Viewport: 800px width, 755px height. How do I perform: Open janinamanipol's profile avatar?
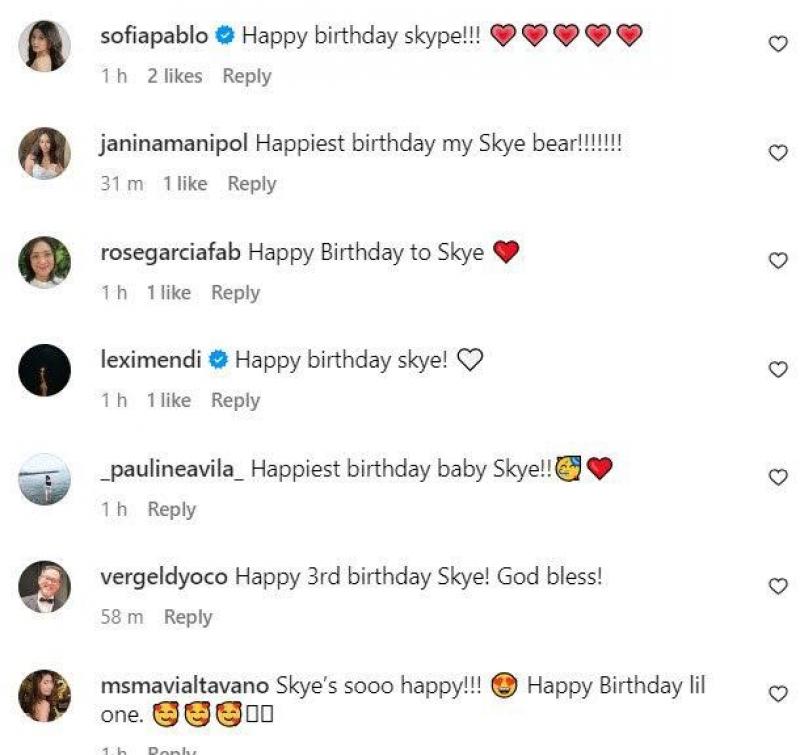pos(45,153)
